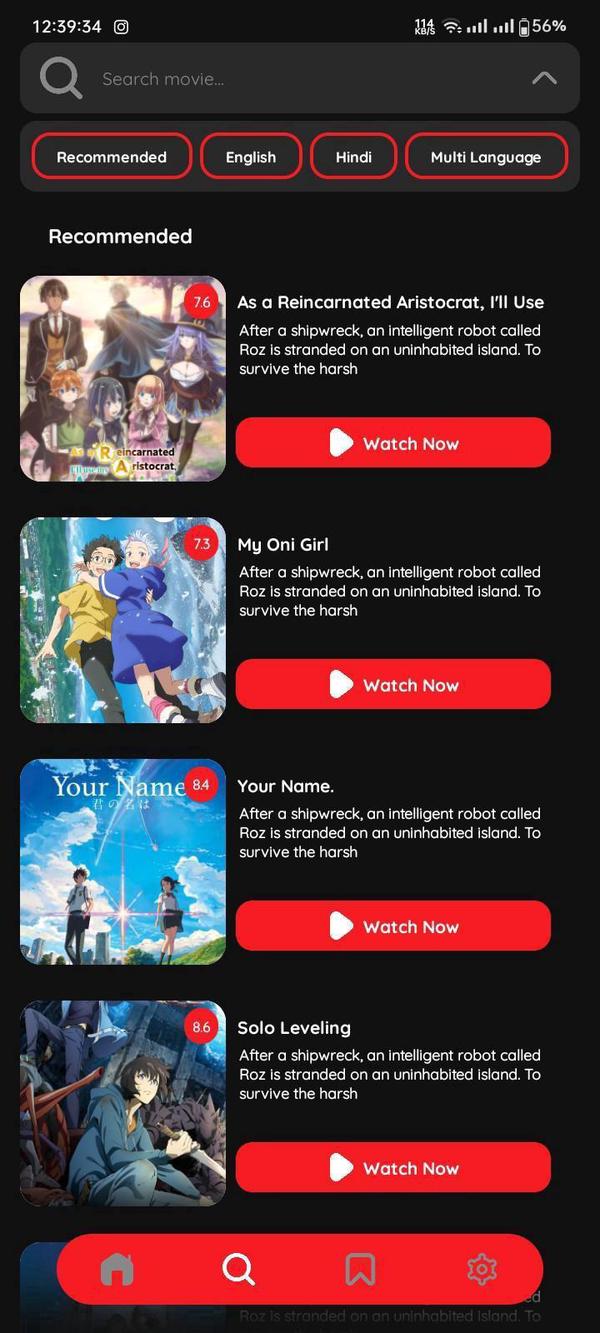Open the bookmarks tab
The image size is (600, 1333).
(x=360, y=1269)
